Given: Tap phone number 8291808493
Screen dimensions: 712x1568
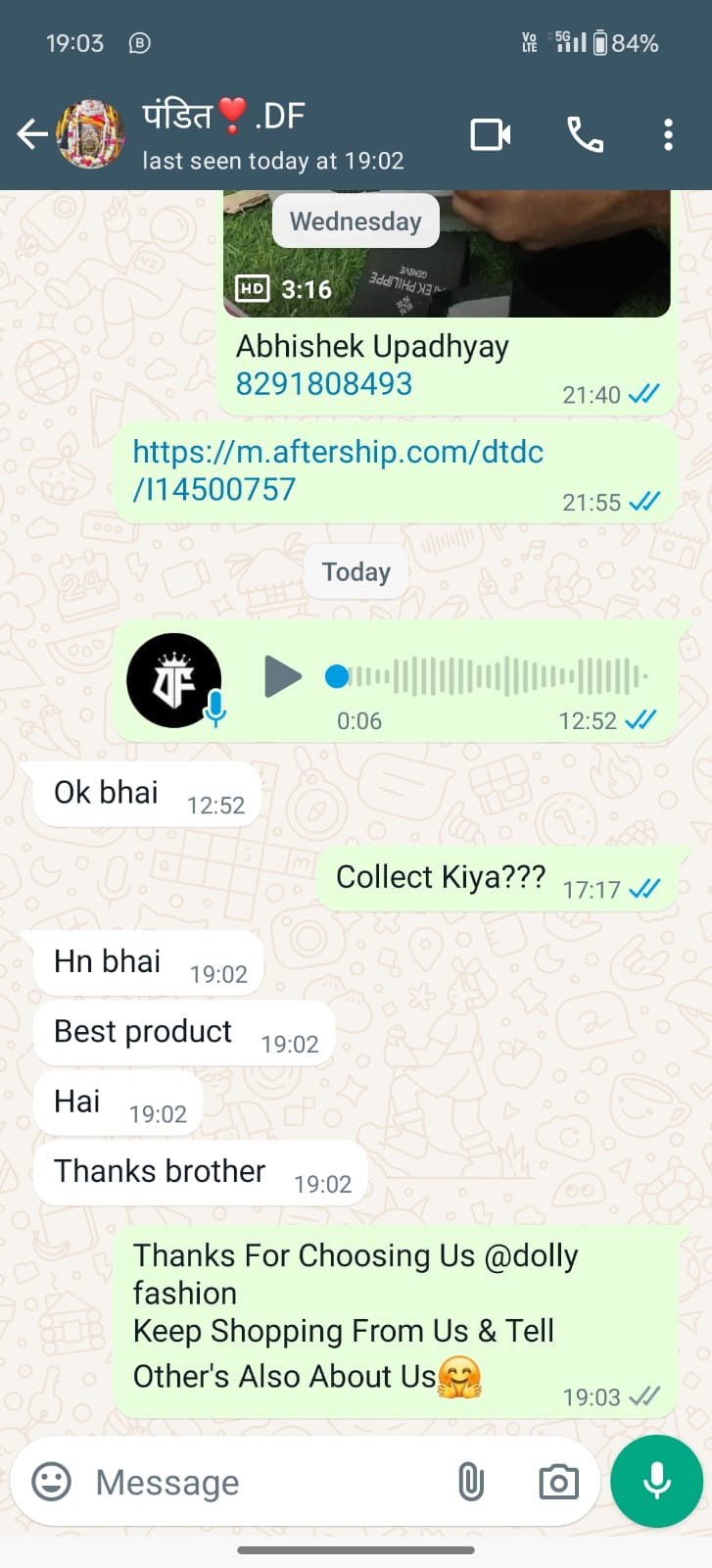Looking at the screenshot, I should tap(323, 384).
